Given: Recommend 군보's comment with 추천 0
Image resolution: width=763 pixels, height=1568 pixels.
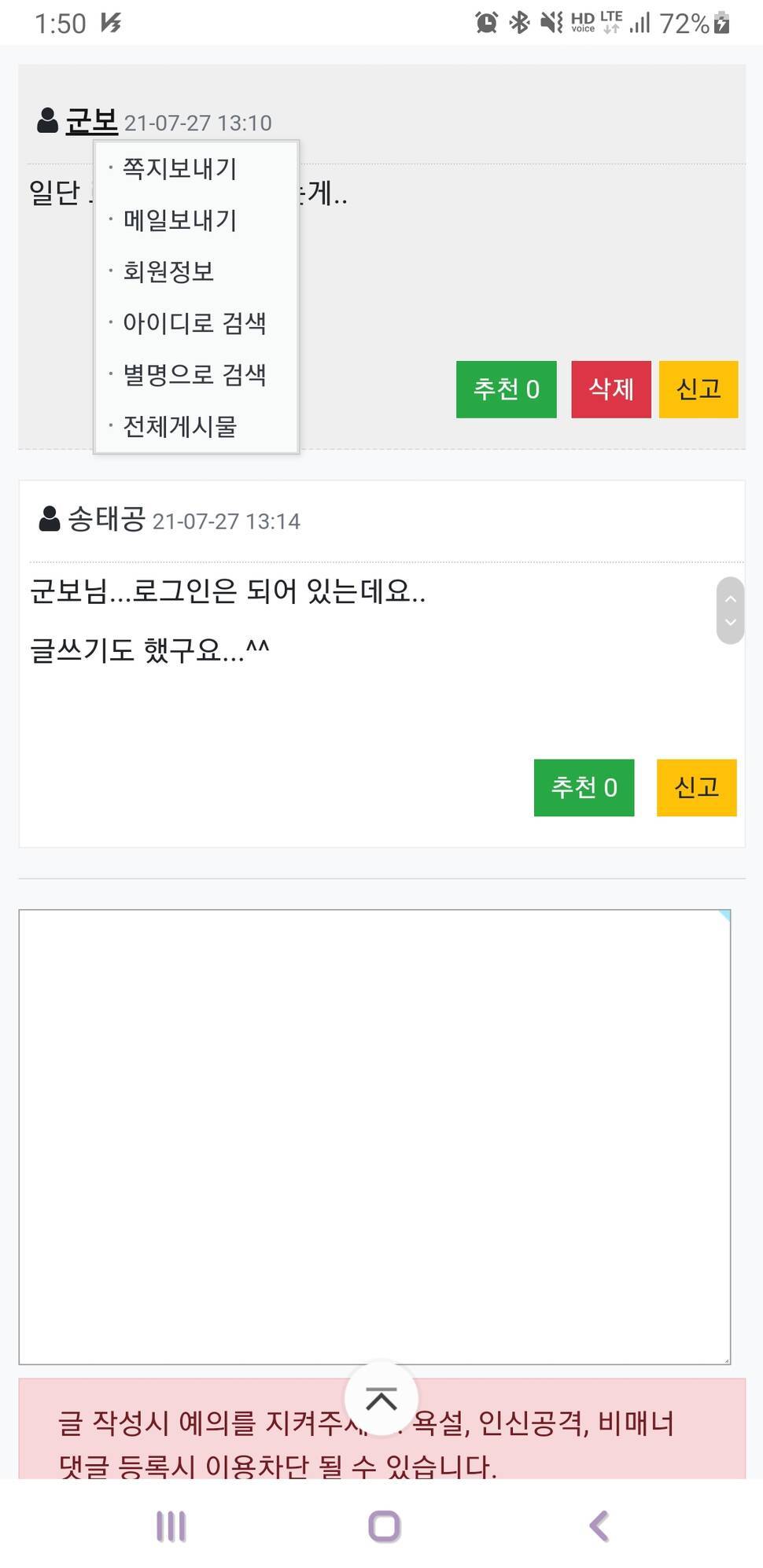Looking at the screenshot, I should [x=506, y=389].
